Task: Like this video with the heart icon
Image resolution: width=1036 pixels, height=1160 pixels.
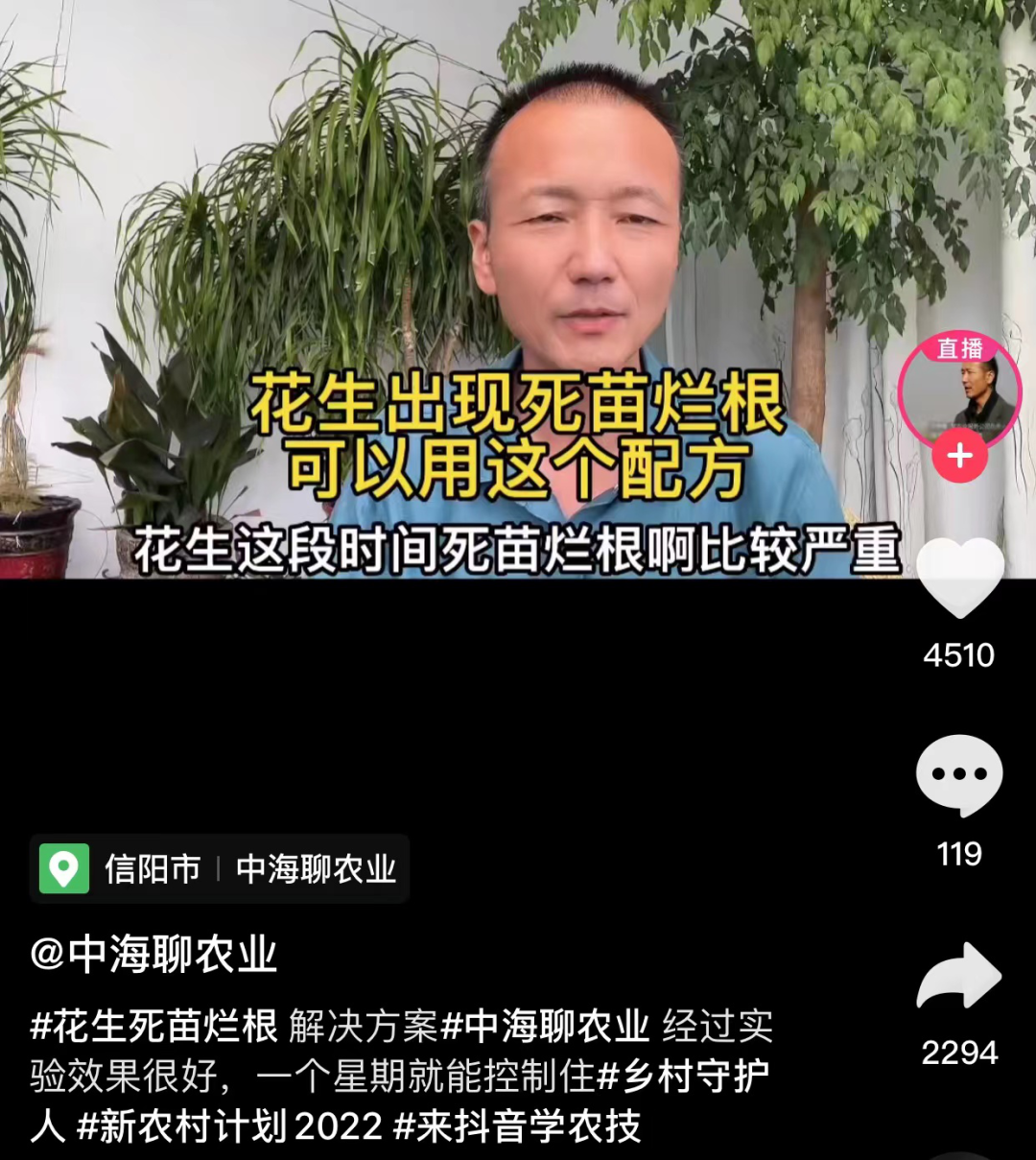Action: 959,577
